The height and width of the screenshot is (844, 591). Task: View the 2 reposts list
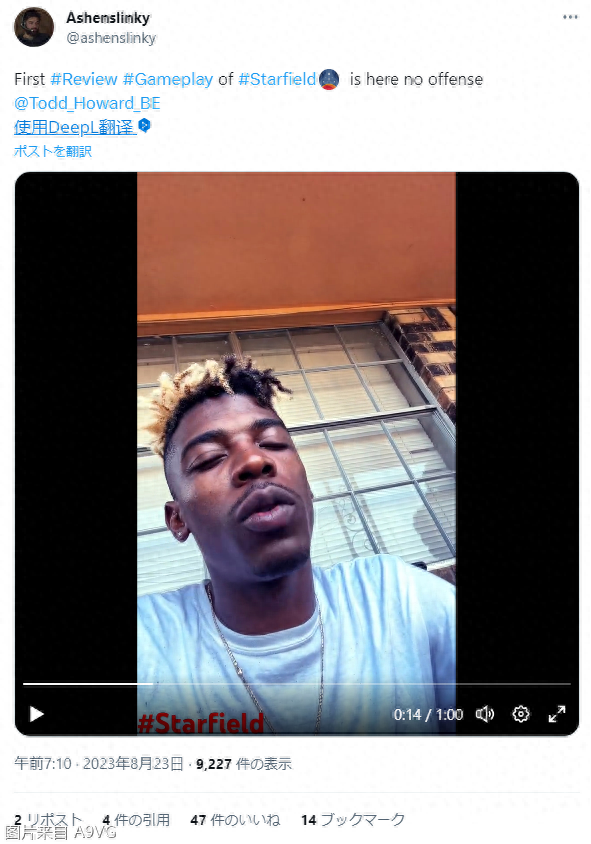(48, 820)
